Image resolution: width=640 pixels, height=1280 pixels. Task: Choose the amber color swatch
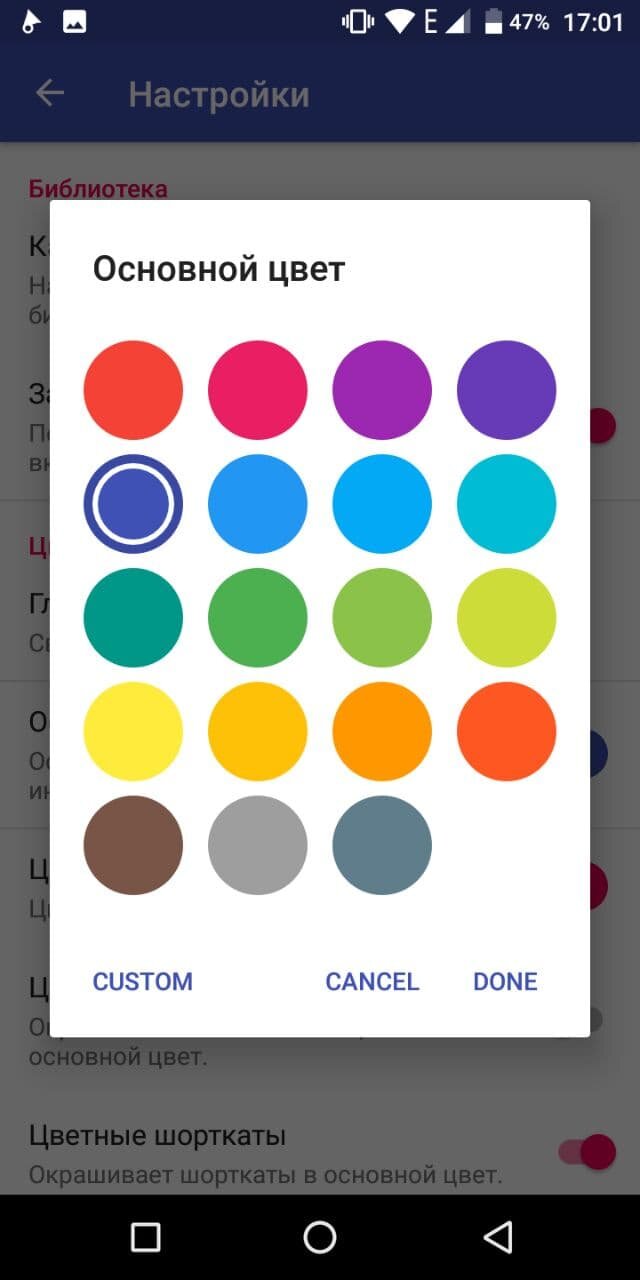point(258,732)
